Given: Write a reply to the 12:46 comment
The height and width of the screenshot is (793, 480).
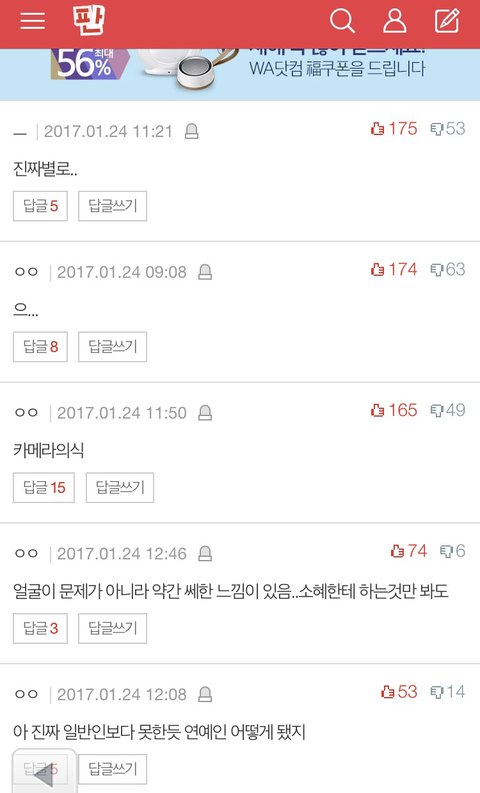Looking at the screenshot, I should (x=112, y=628).
